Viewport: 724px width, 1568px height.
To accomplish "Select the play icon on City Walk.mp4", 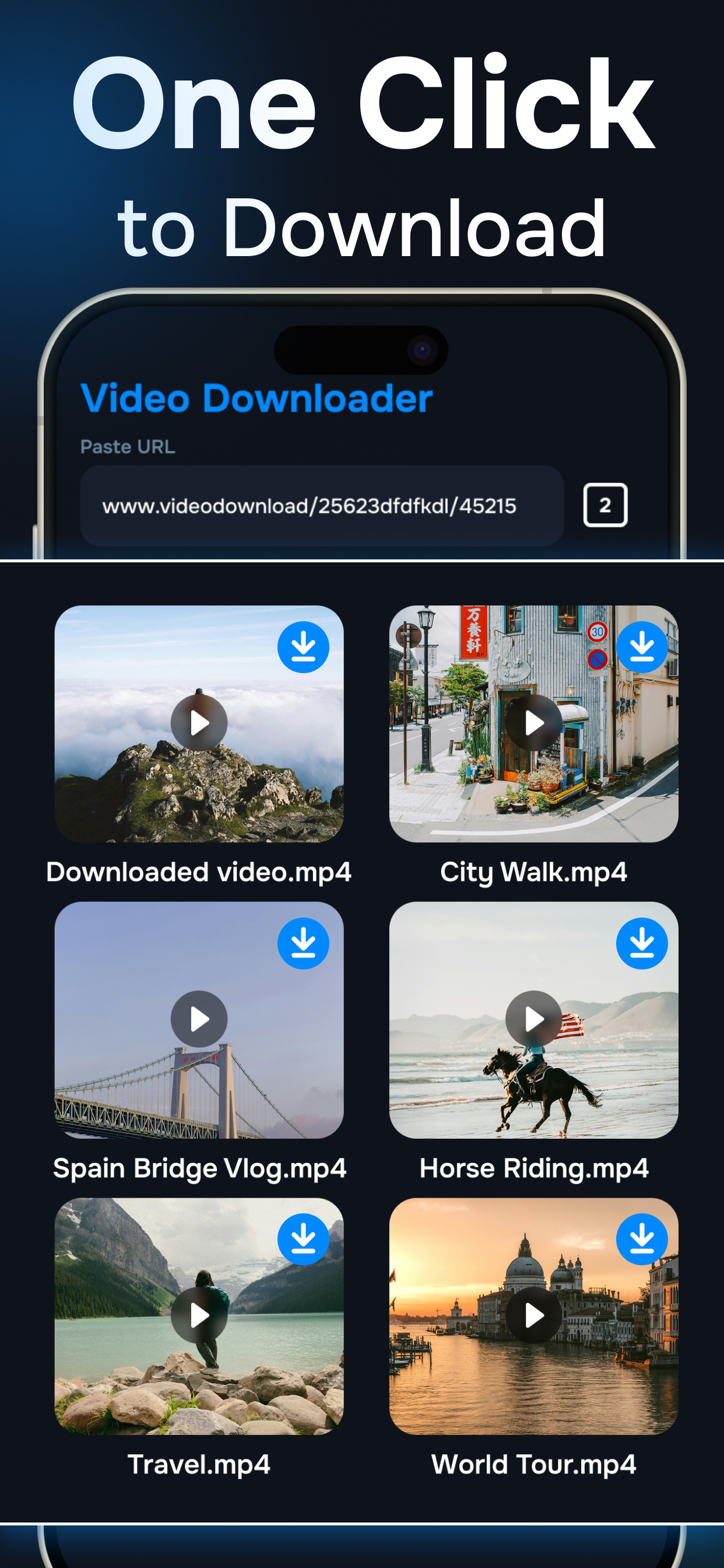I will coord(533,723).
